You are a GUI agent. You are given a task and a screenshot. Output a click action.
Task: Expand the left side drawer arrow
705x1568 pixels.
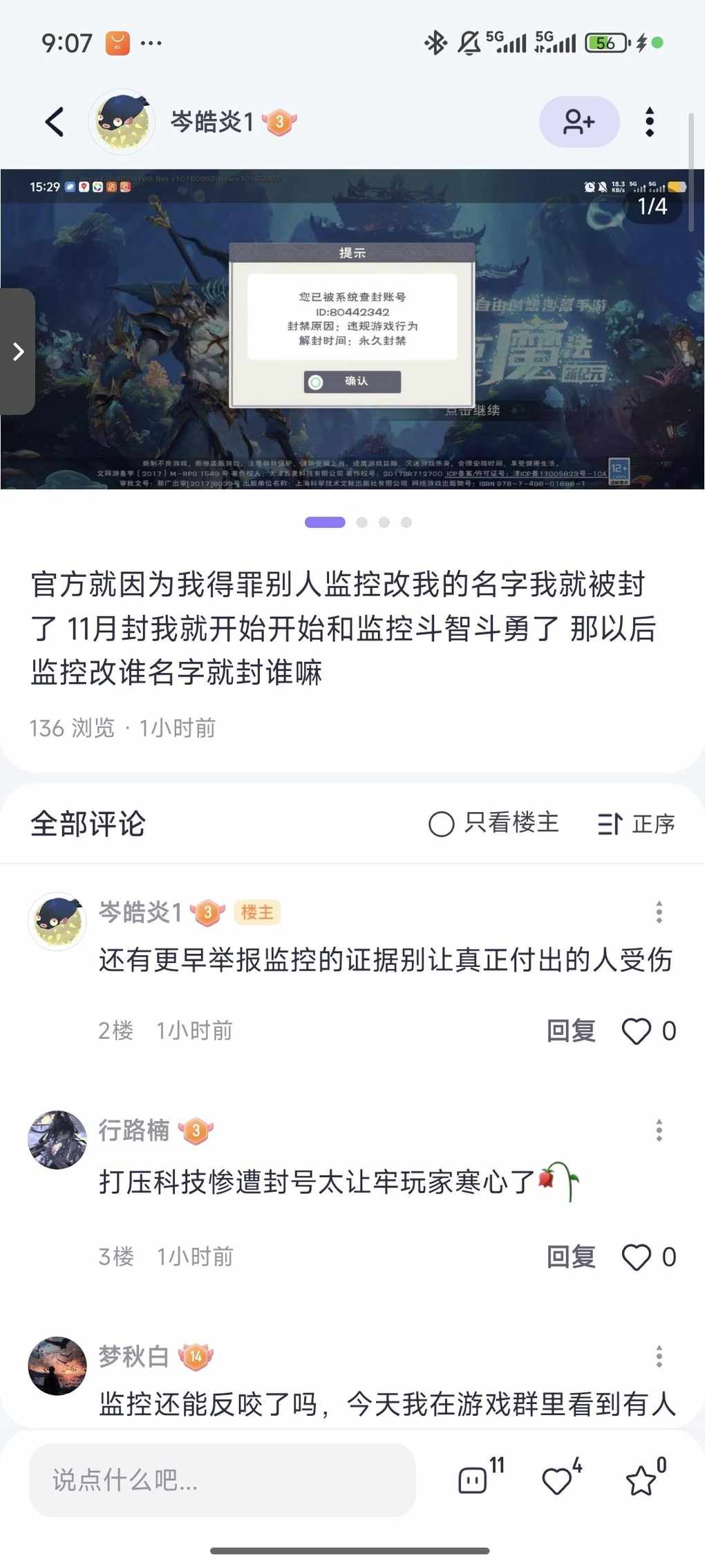(x=18, y=351)
